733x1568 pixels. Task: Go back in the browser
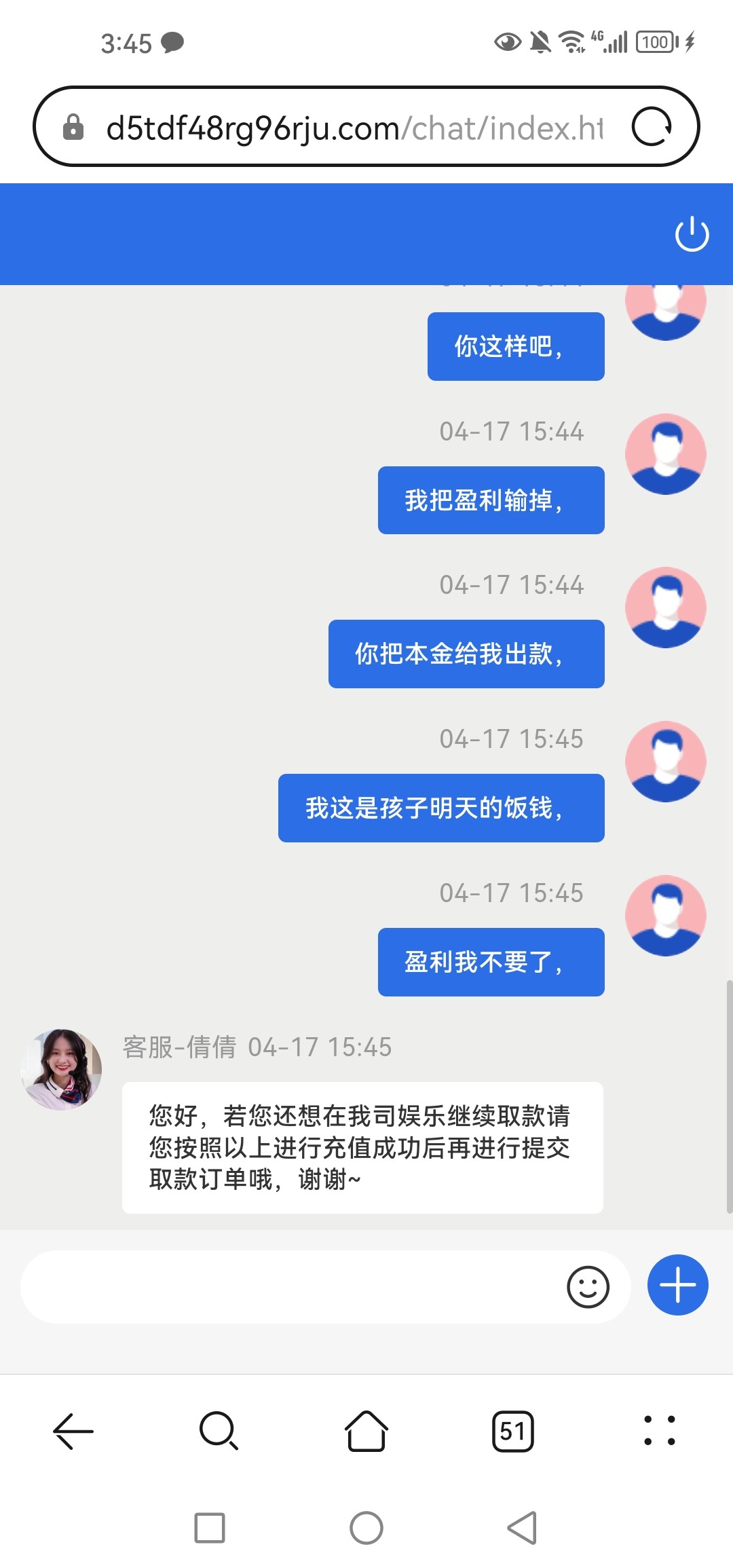pos(73,1431)
